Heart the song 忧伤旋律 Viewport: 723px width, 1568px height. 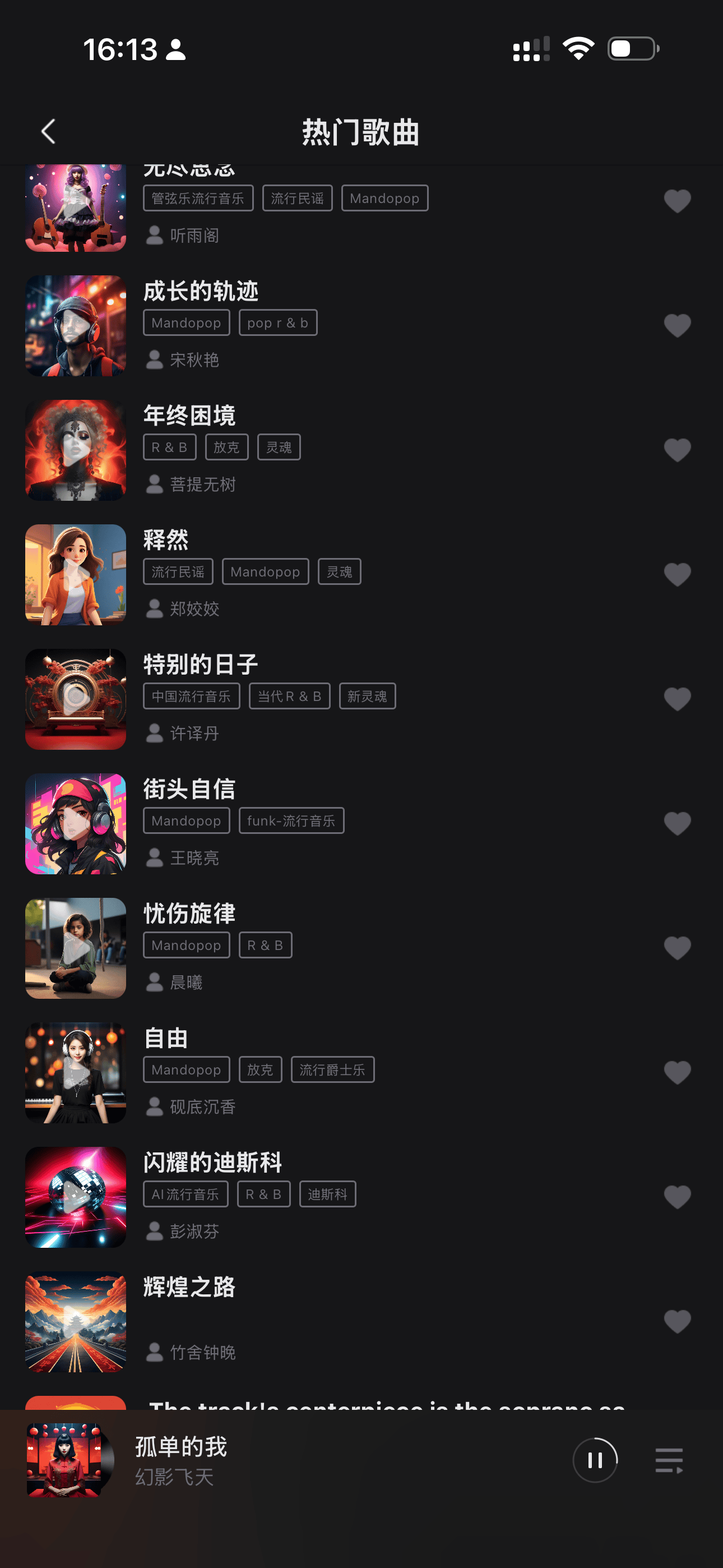click(x=676, y=948)
